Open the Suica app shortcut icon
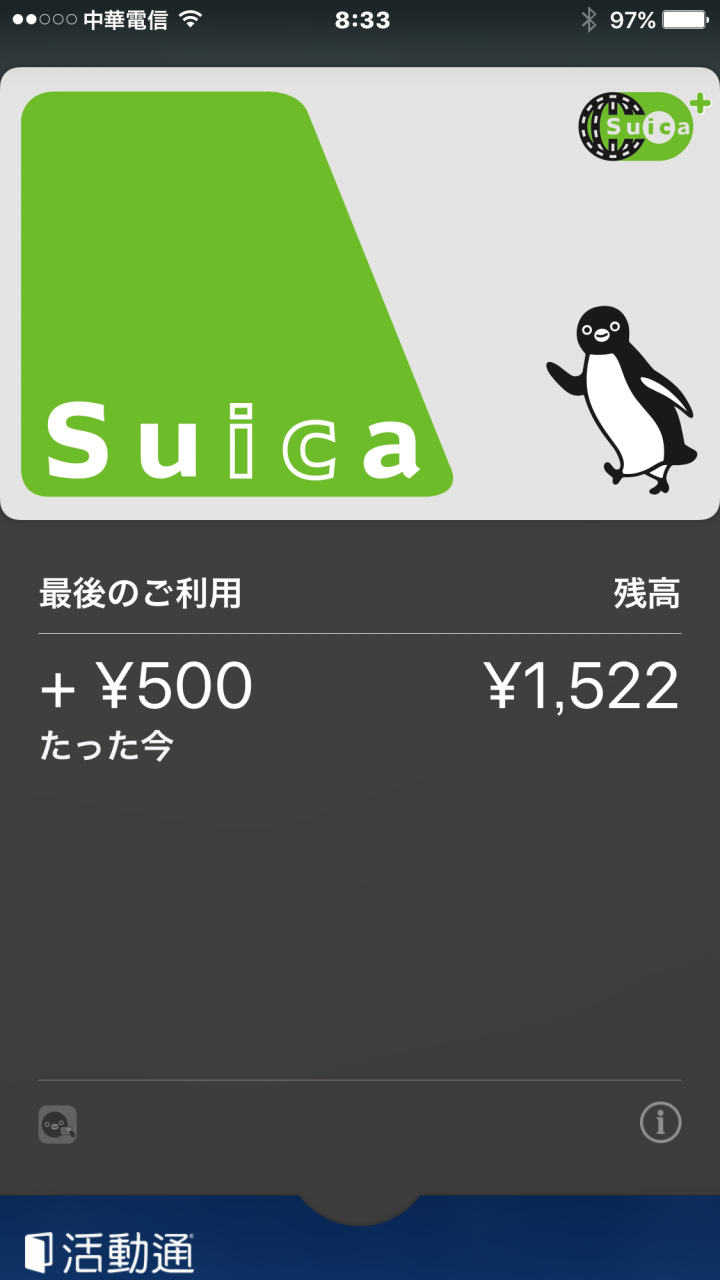Image resolution: width=720 pixels, height=1280 pixels. tap(58, 1124)
